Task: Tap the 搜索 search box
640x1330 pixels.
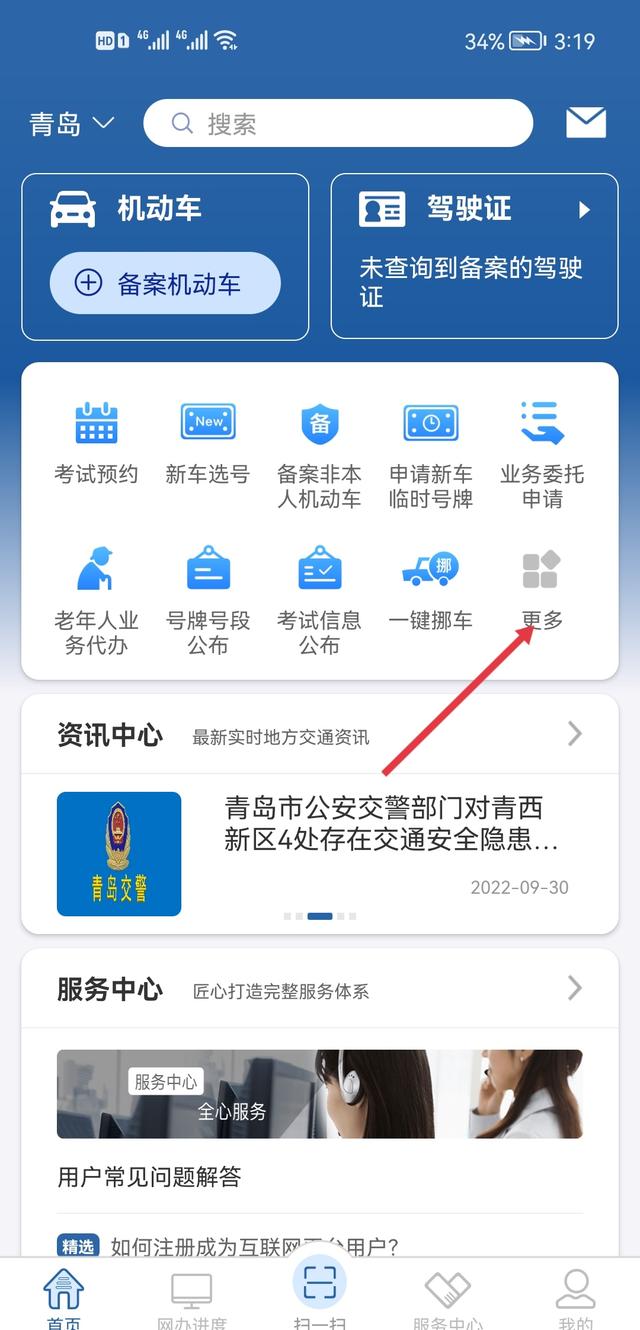Action: (338, 124)
